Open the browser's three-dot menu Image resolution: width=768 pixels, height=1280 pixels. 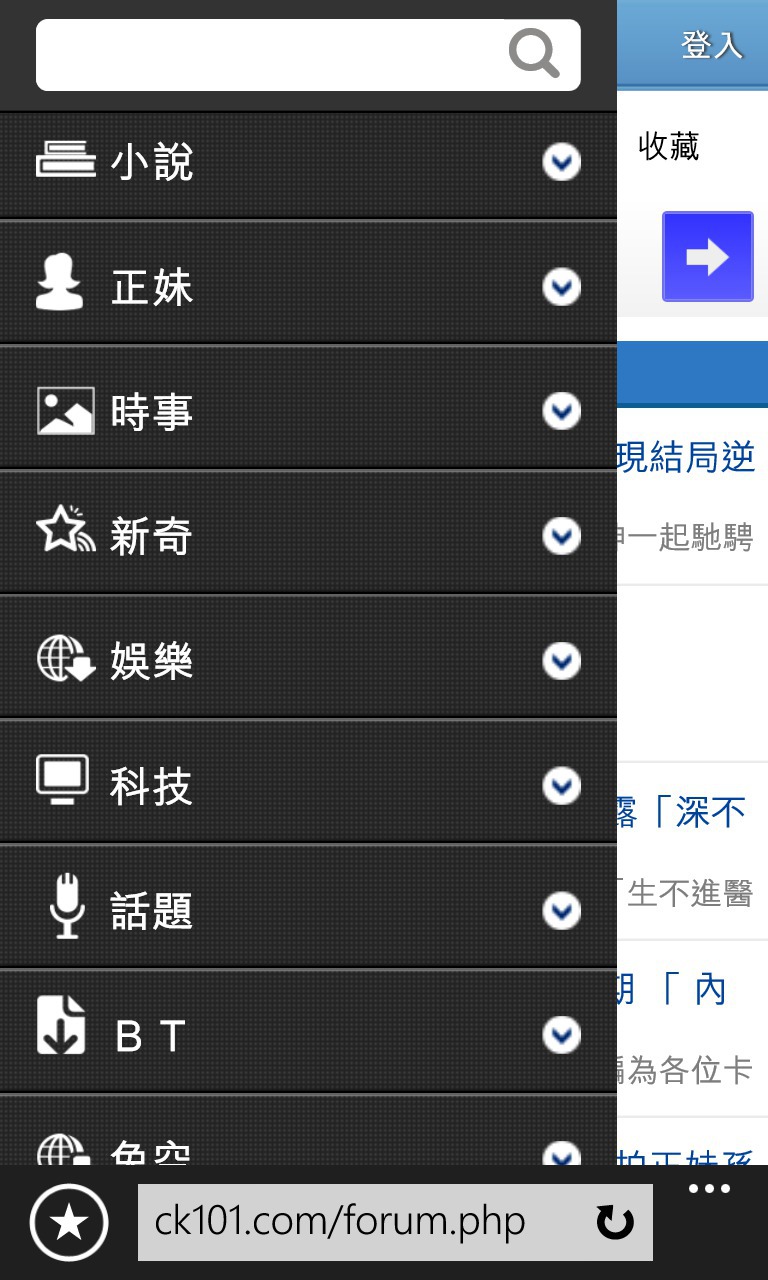point(709,1189)
